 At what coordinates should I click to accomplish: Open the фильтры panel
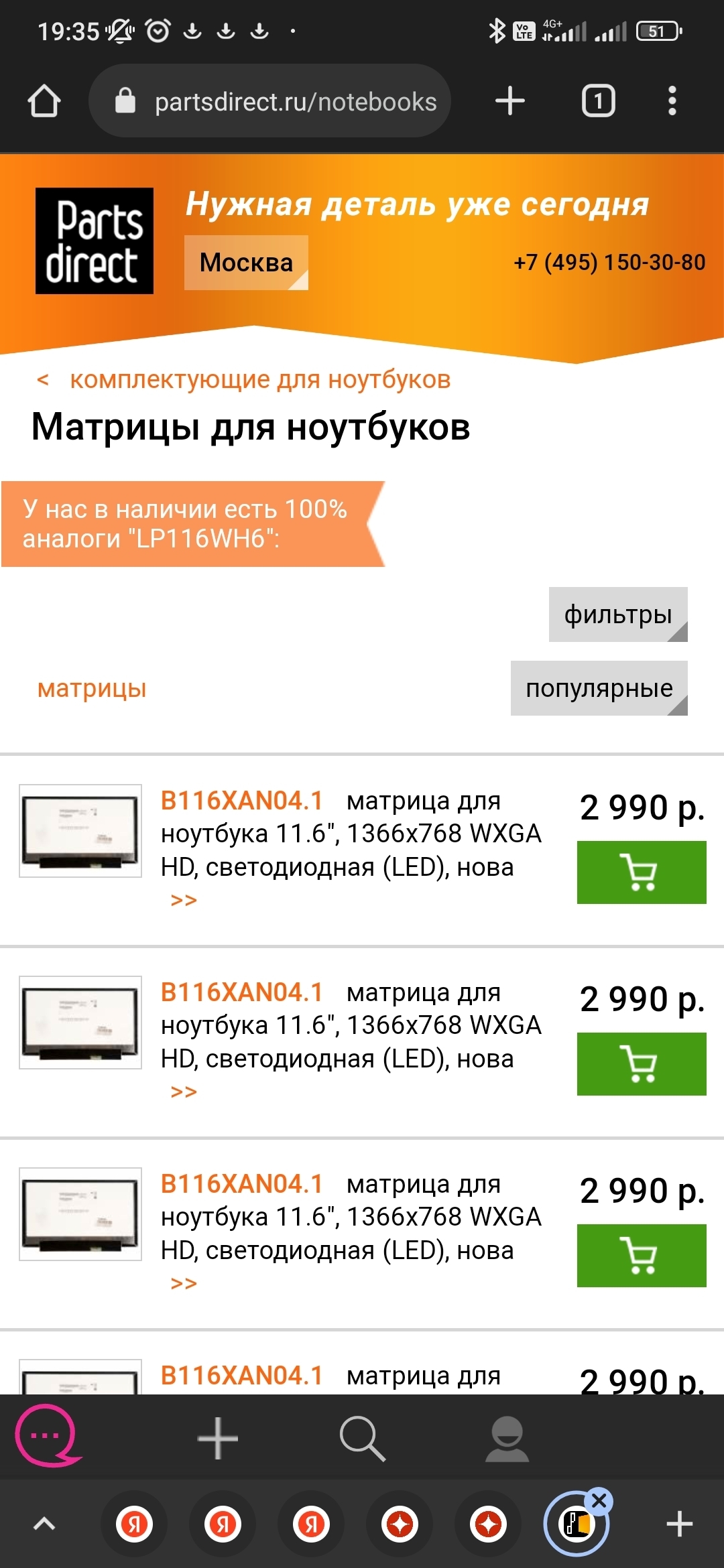tap(617, 614)
